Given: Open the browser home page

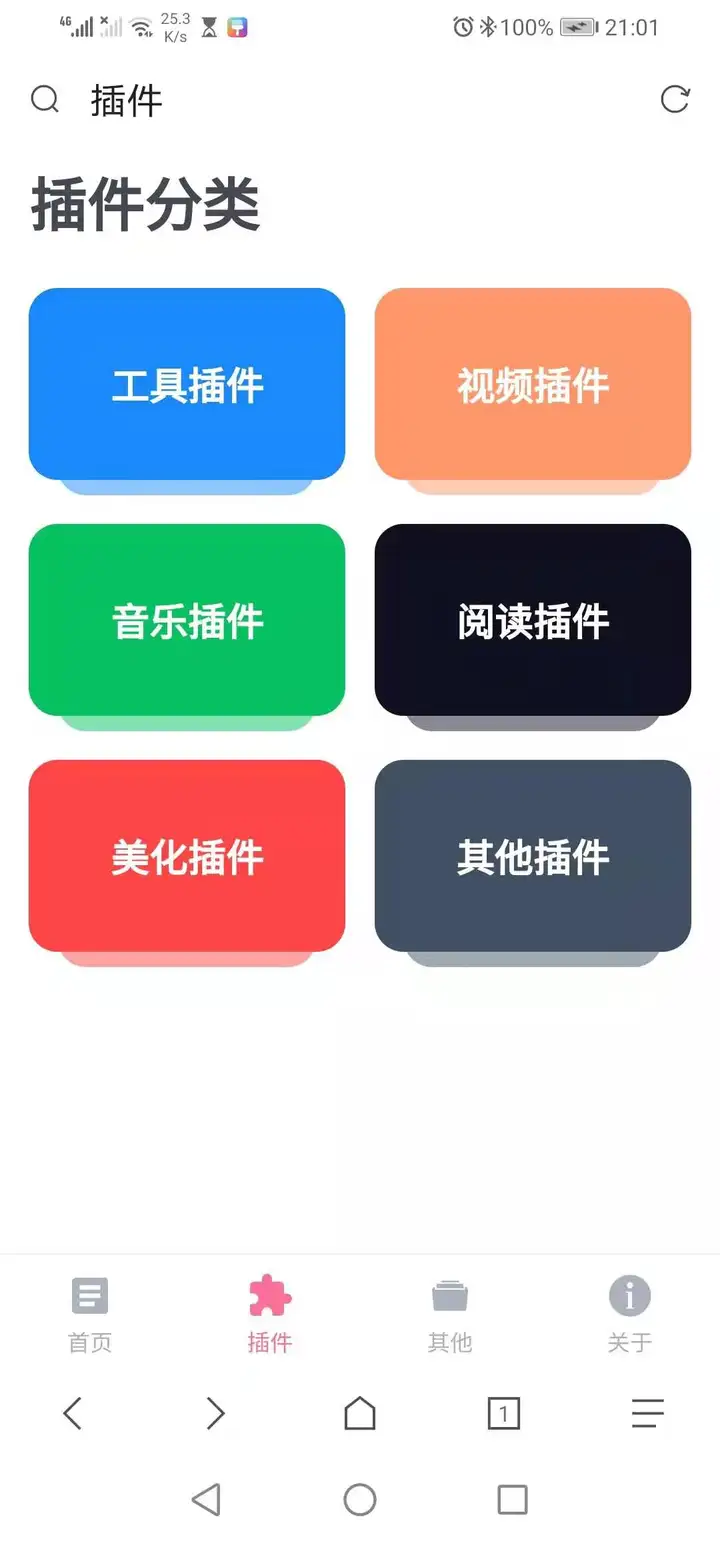Looking at the screenshot, I should (360, 1413).
